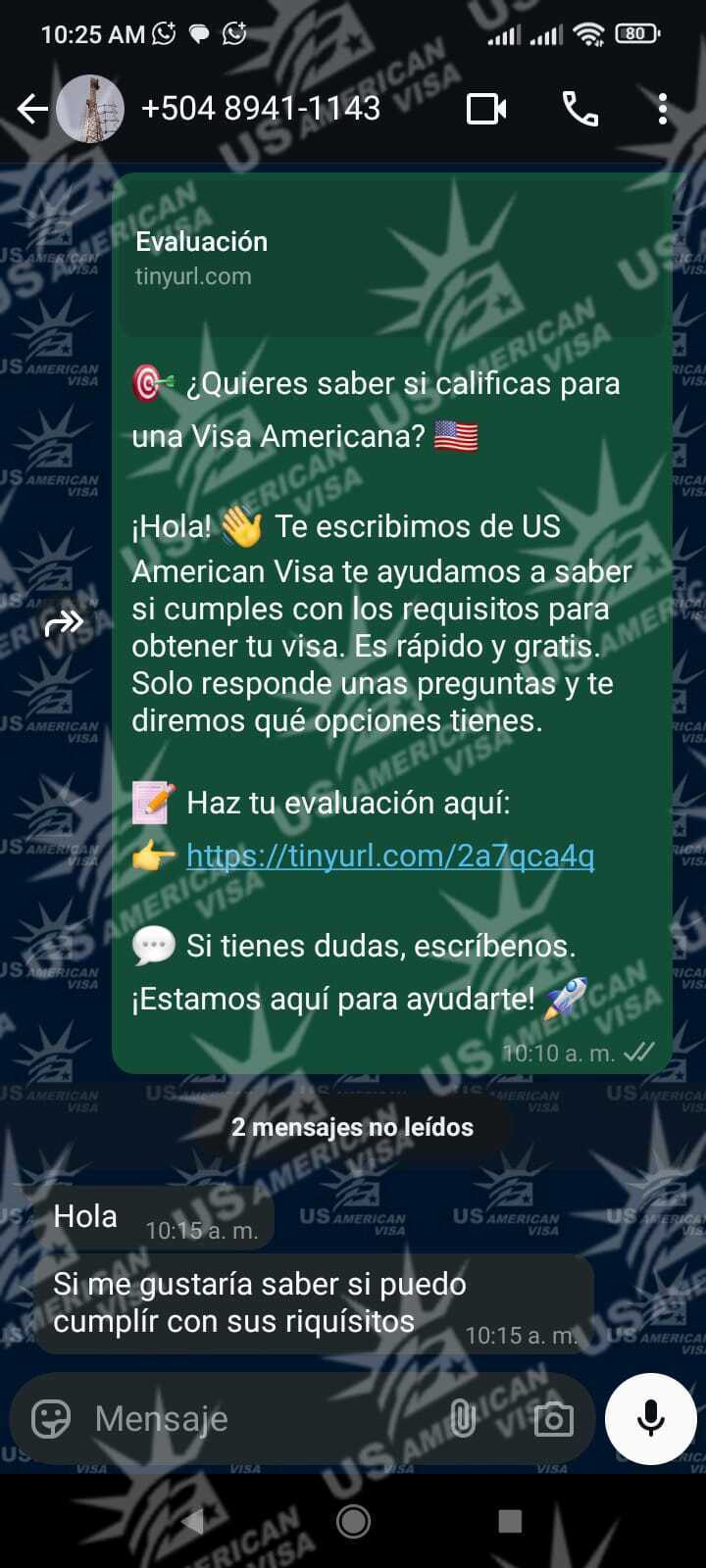Start a voice call
The image size is (706, 1568).
(x=580, y=109)
